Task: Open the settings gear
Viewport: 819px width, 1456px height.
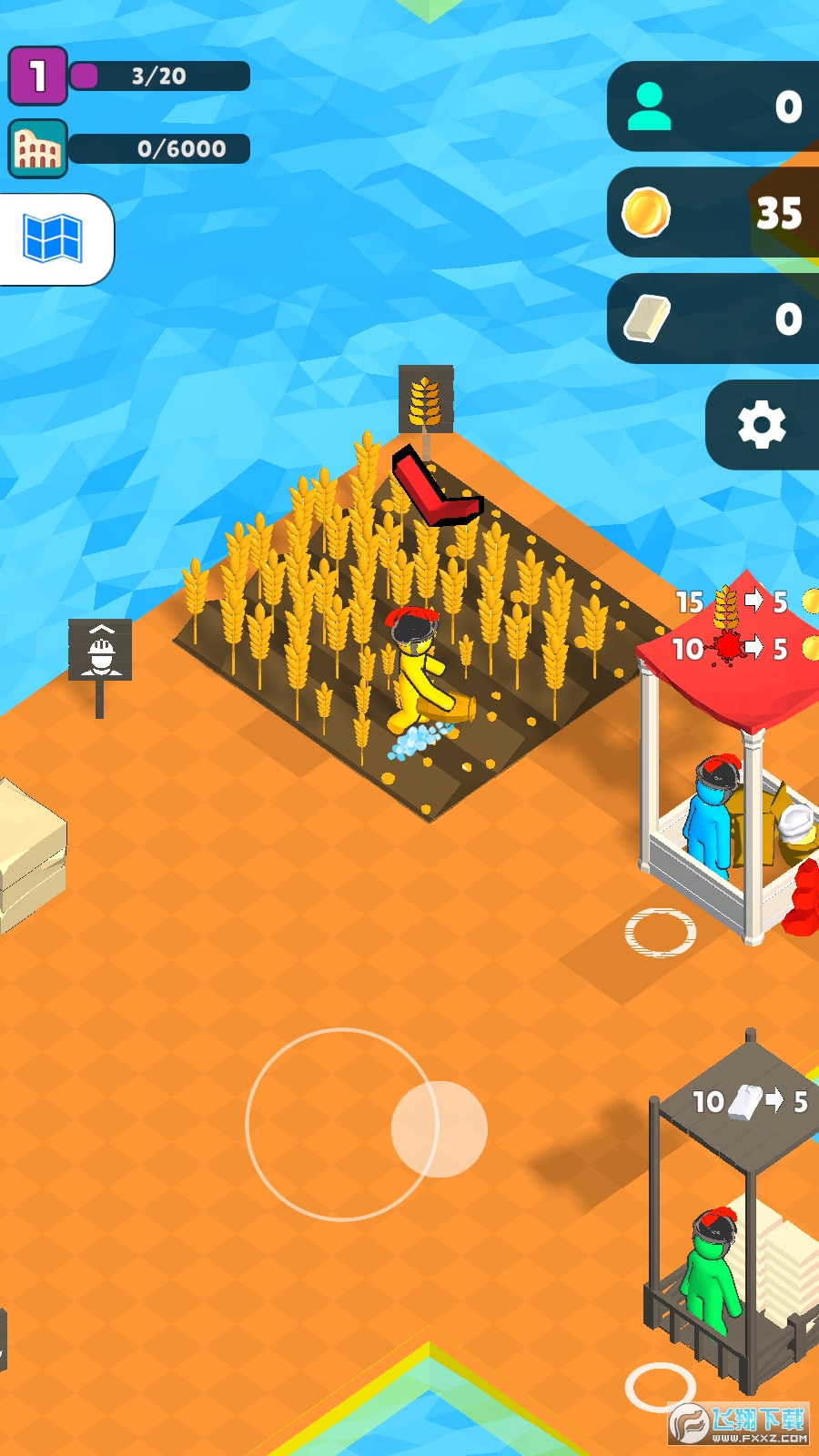Action: tap(761, 425)
